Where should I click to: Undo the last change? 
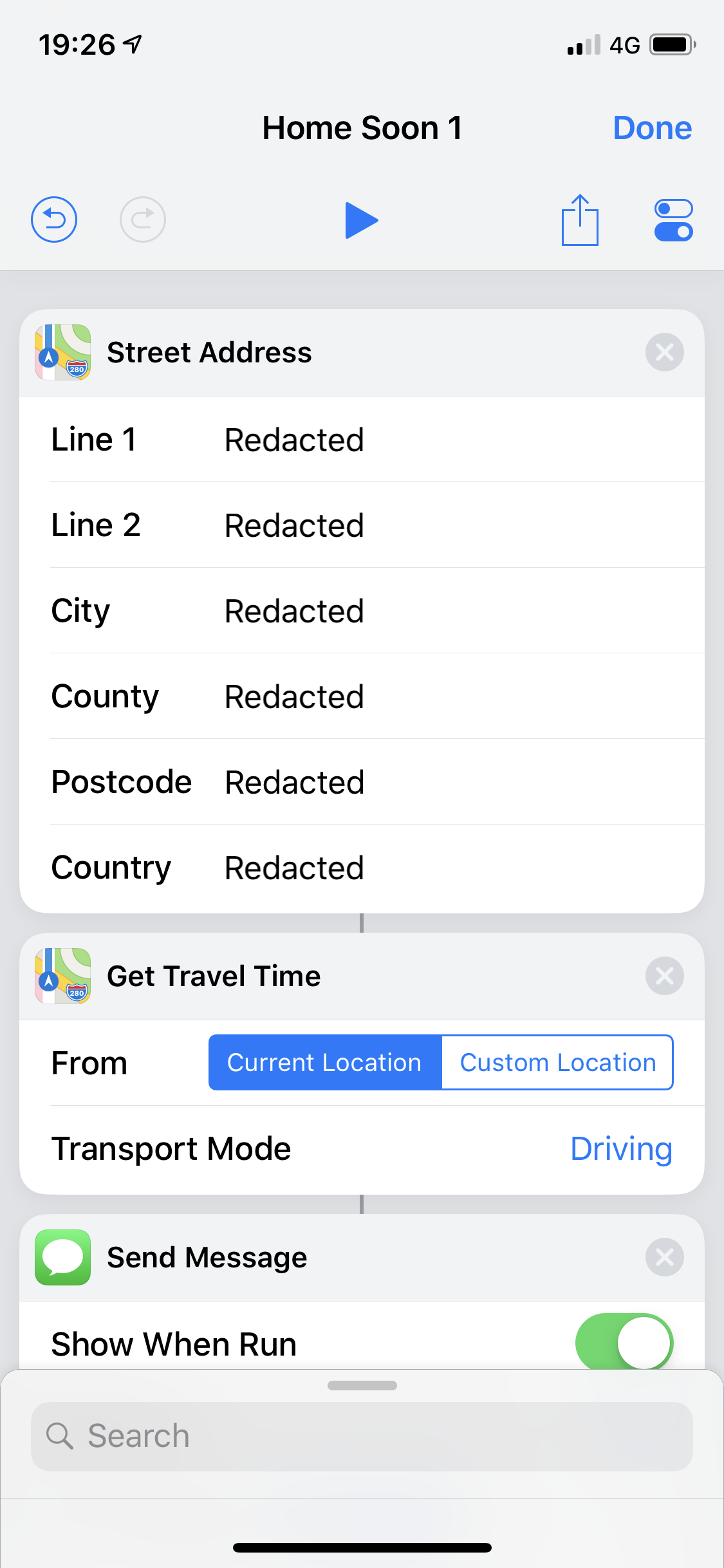coord(54,219)
